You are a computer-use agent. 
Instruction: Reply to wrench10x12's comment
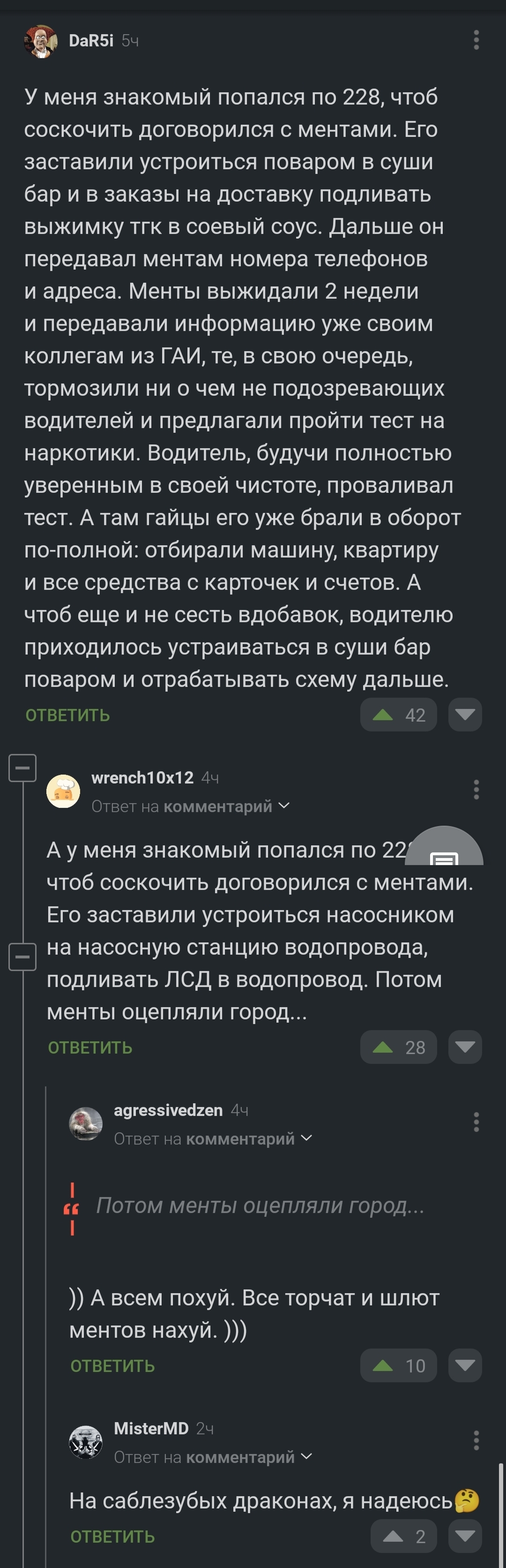[x=90, y=1048]
